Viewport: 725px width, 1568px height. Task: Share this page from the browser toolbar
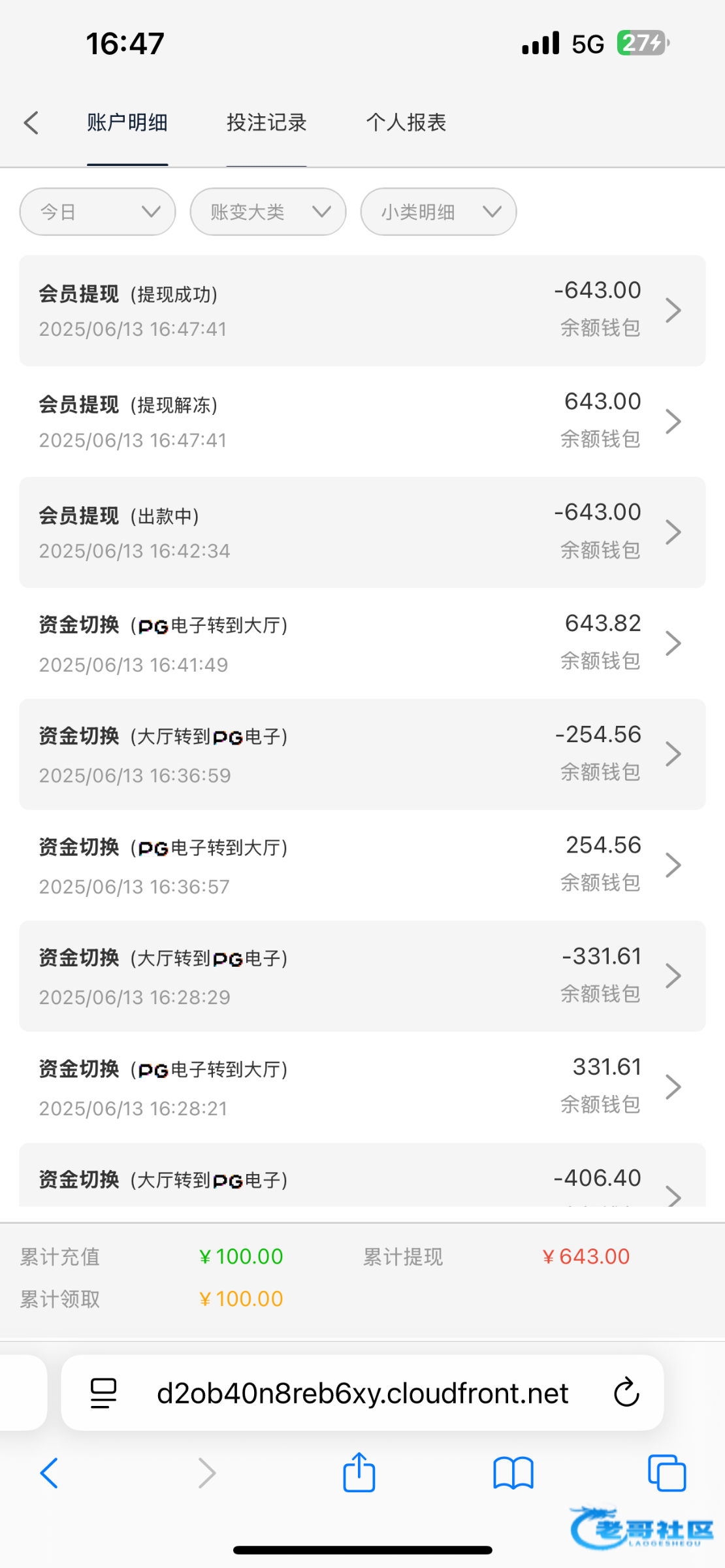[359, 1473]
